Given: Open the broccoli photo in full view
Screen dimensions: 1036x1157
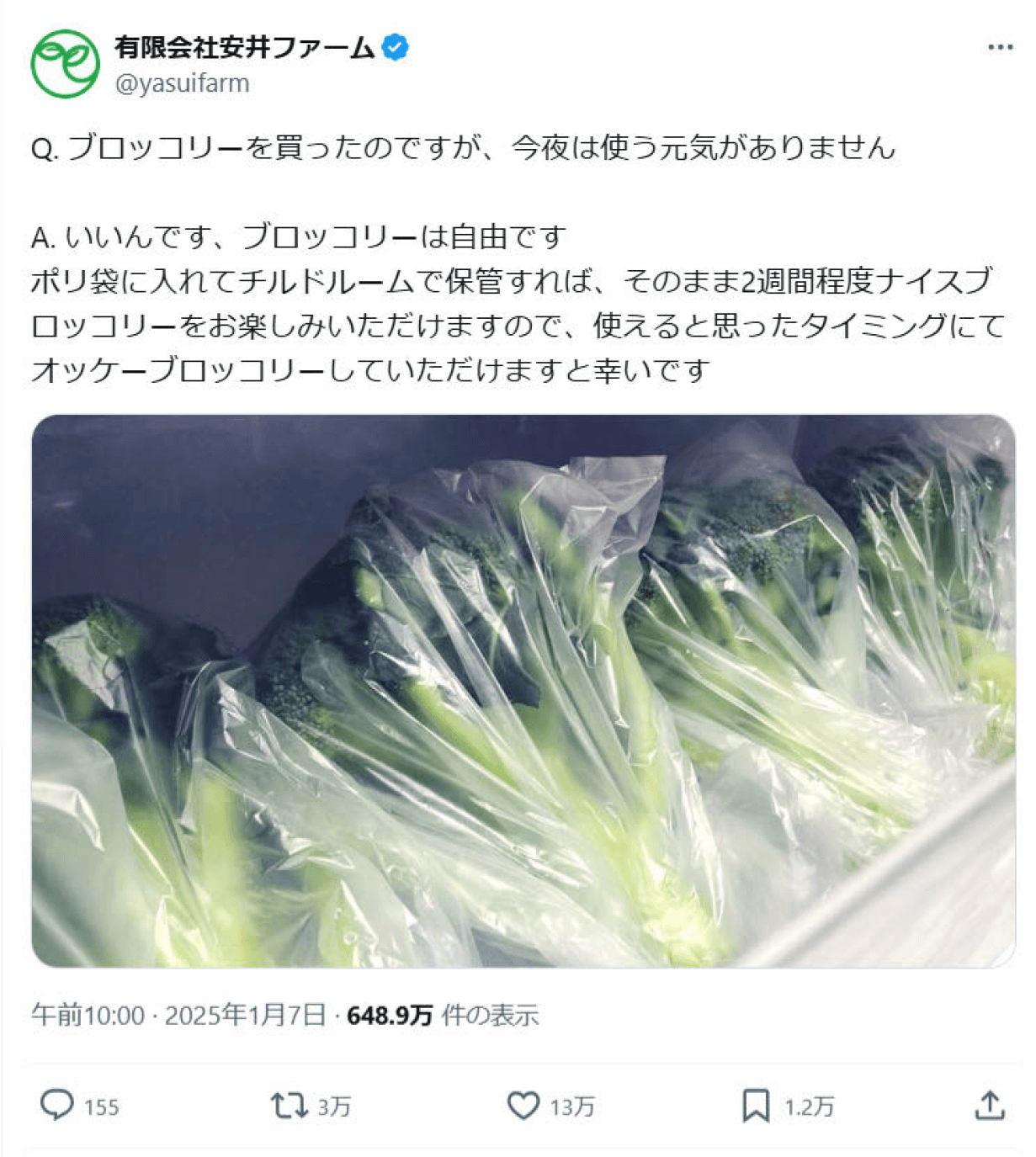Looking at the screenshot, I should [x=523, y=690].
